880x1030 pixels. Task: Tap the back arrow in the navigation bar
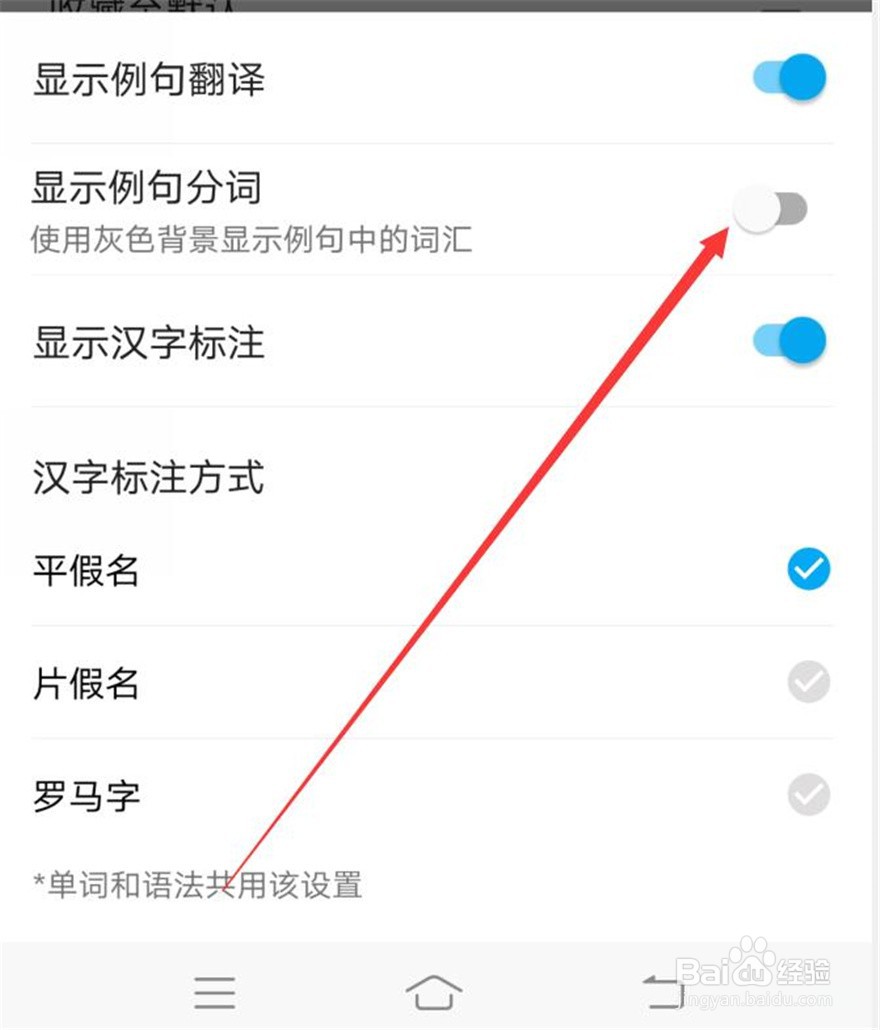(665, 991)
